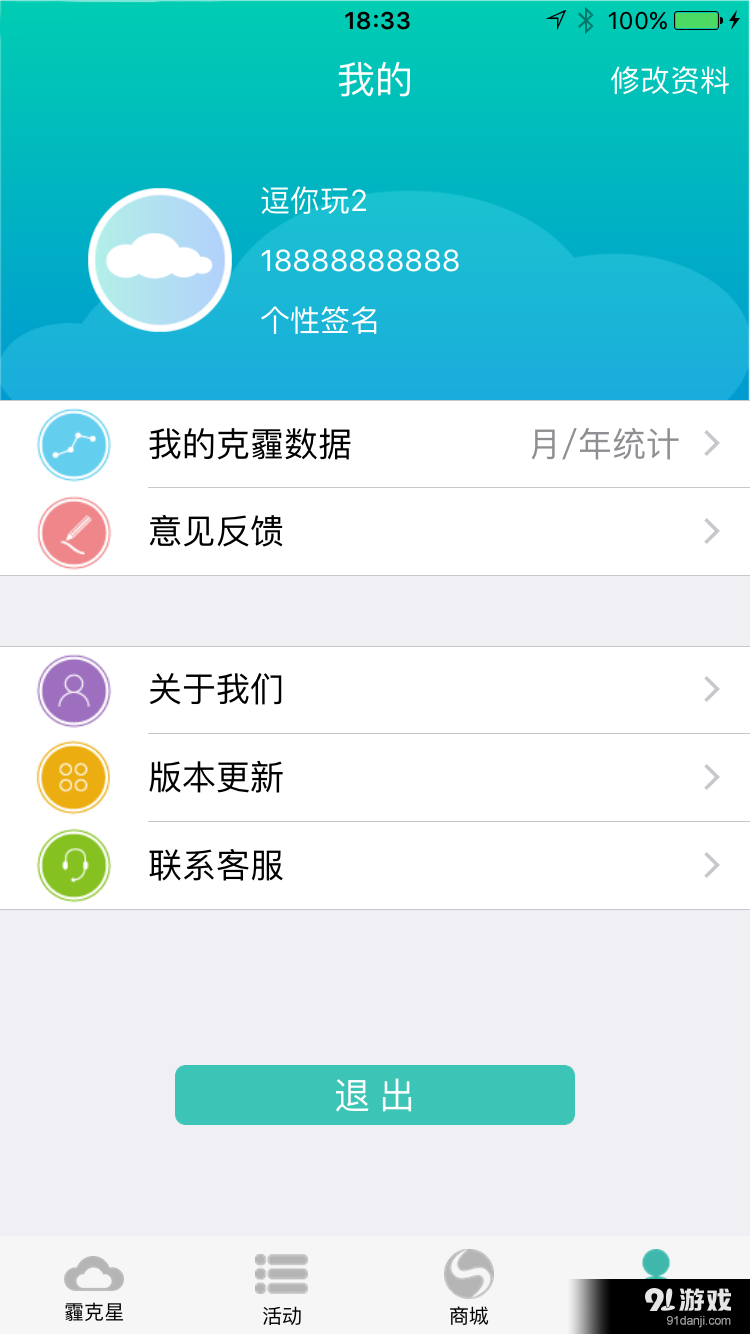Select the purple 关于我们 person icon
This screenshot has height=1334, width=750.
tap(74, 689)
